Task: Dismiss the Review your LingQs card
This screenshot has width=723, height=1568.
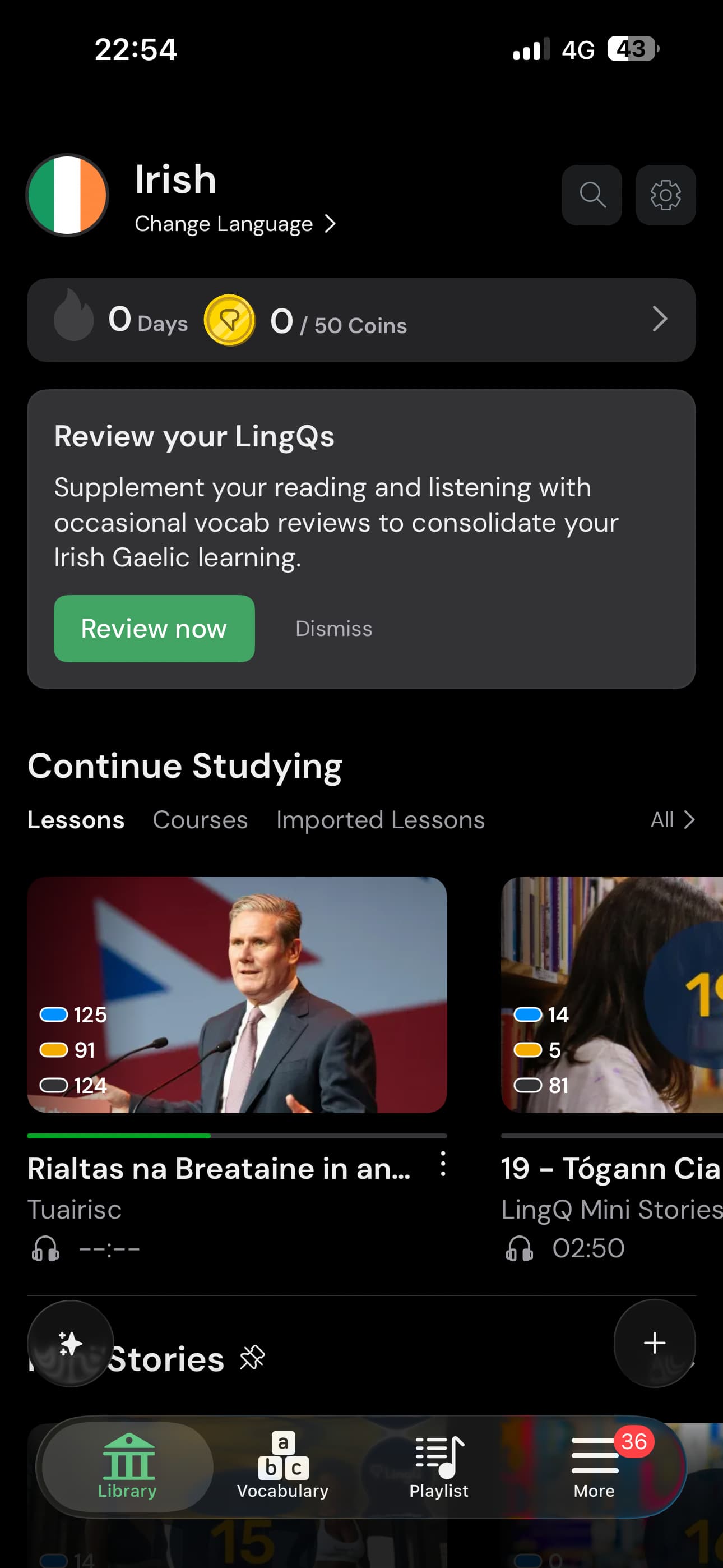Action: tap(333, 628)
